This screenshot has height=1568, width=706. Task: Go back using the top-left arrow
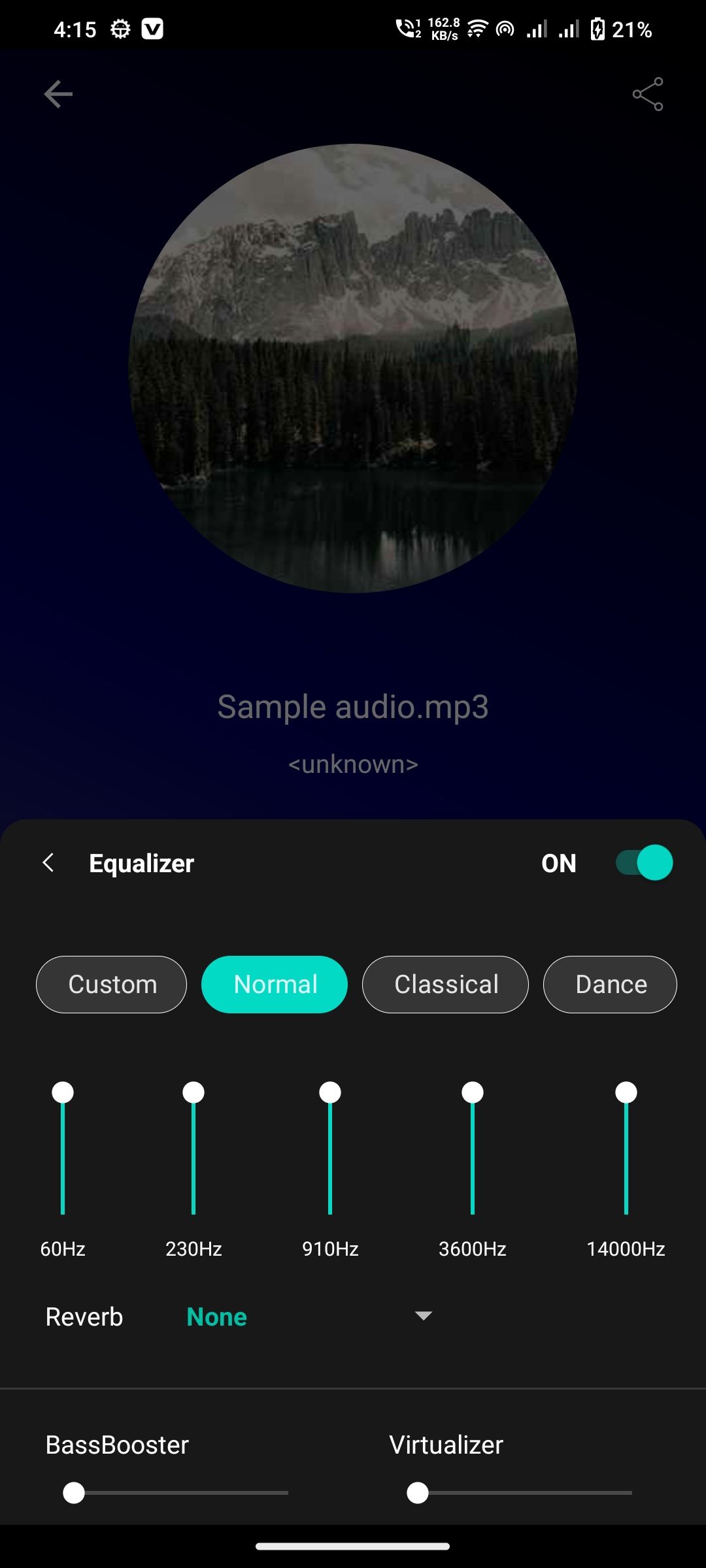58,94
